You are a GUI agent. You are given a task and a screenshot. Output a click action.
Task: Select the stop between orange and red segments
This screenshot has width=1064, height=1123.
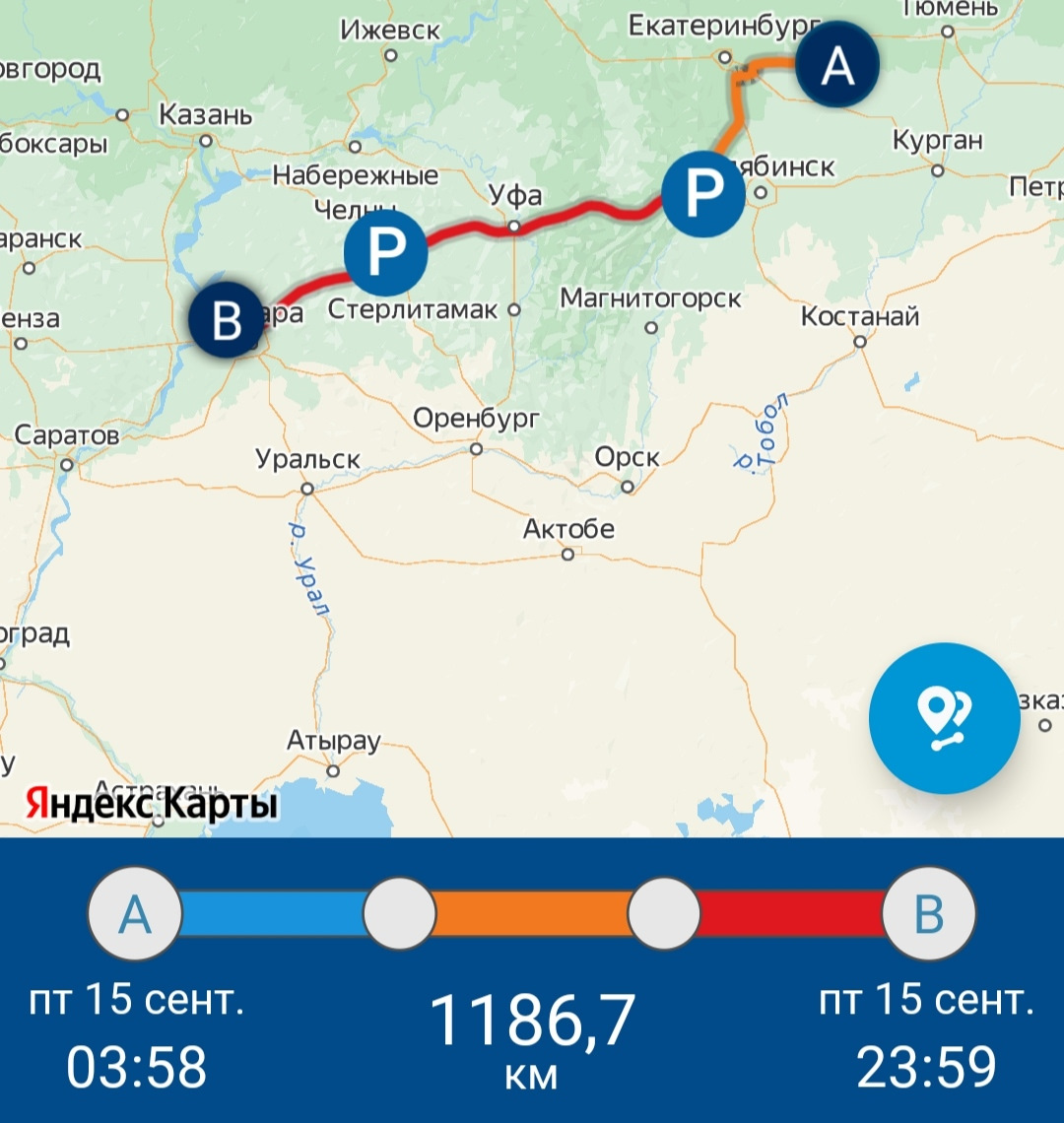[664, 915]
